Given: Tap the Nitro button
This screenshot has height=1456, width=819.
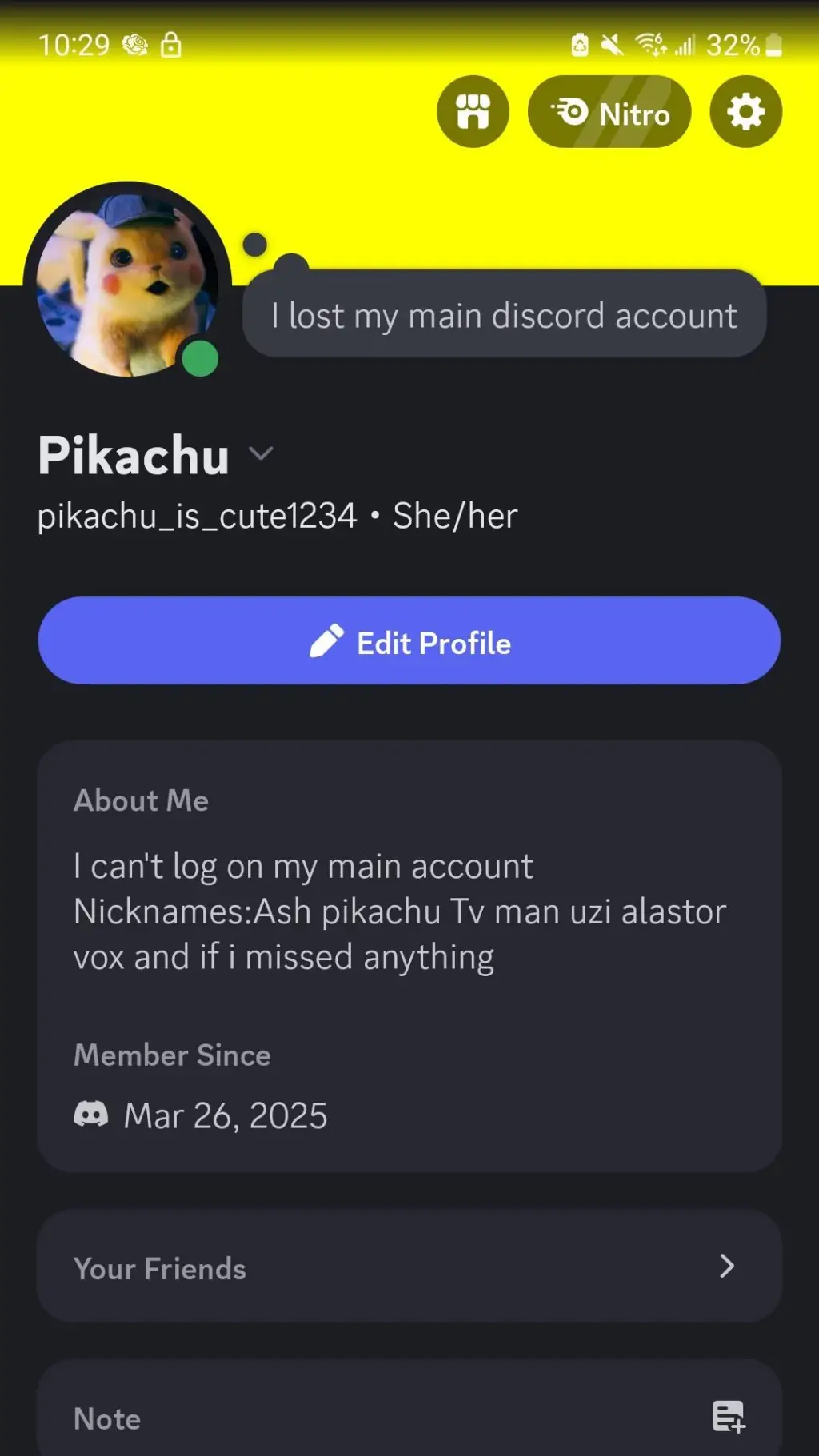Looking at the screenshot, I should [609, 112].
